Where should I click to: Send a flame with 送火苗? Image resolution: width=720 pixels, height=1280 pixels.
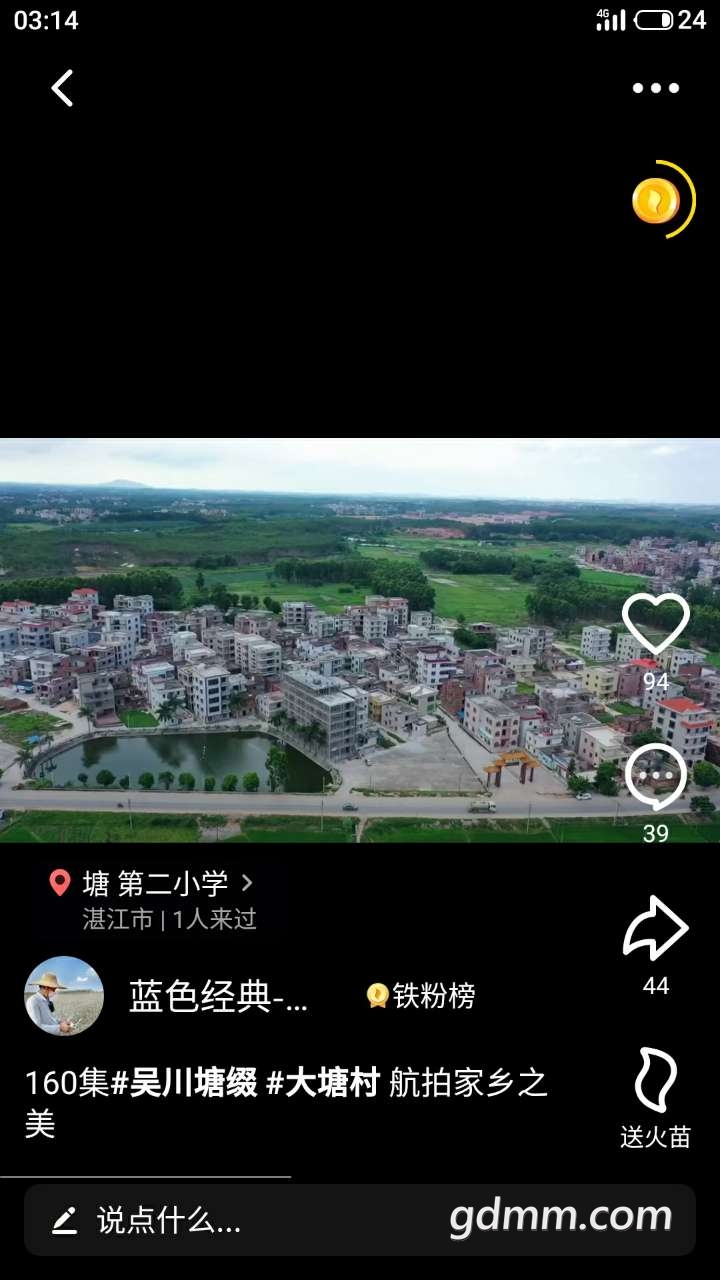(656, 1082)
